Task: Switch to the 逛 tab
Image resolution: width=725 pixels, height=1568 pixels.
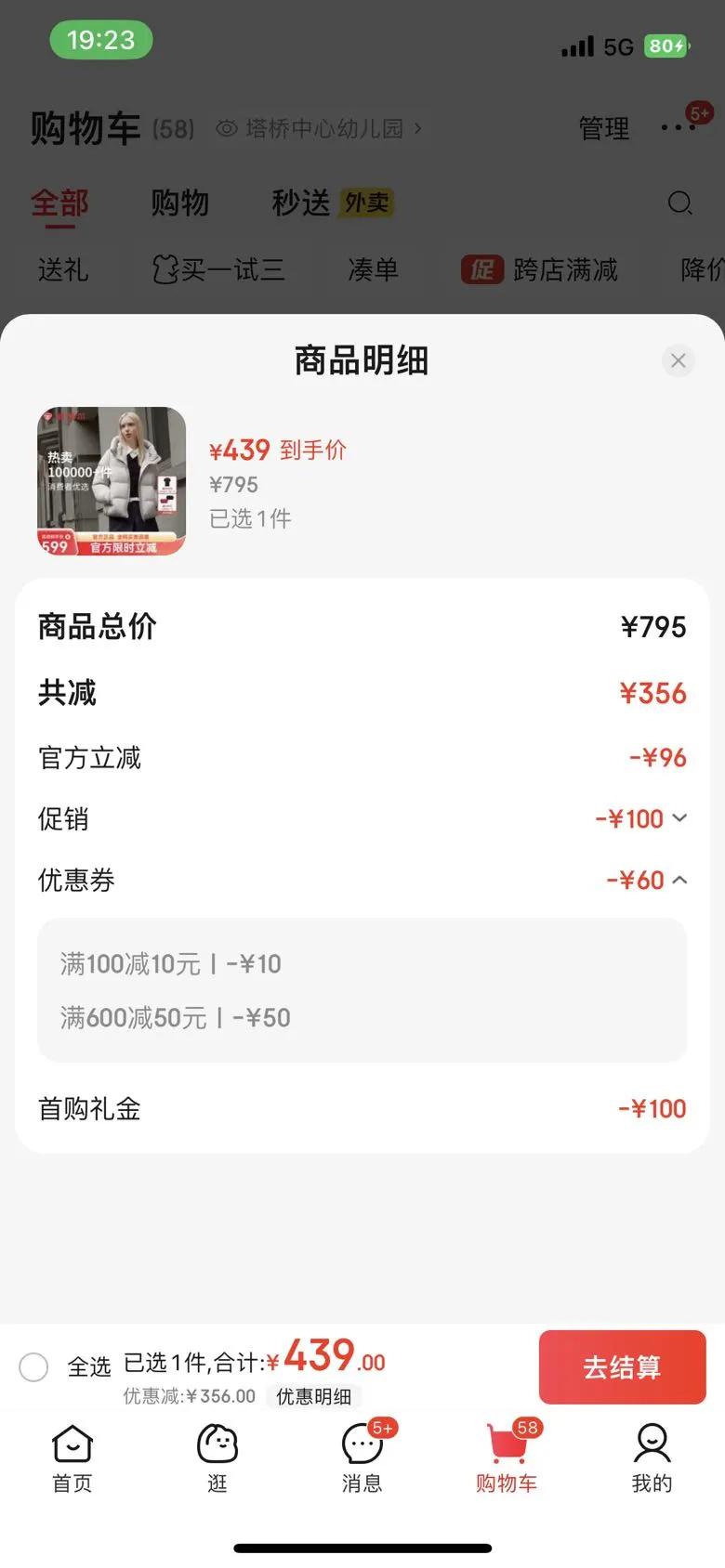Action: (217, 1457)
